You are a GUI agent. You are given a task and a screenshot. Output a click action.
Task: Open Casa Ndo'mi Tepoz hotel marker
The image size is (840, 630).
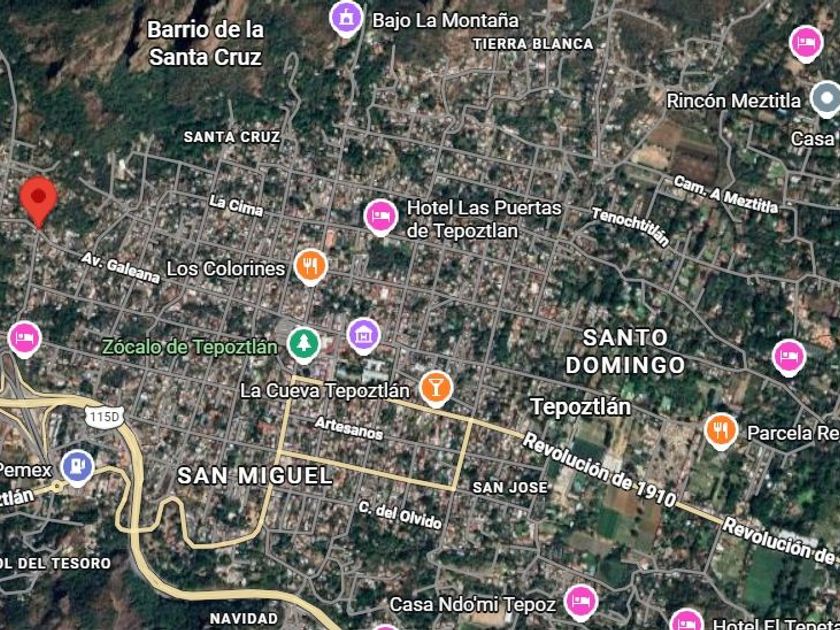(581, 603)
